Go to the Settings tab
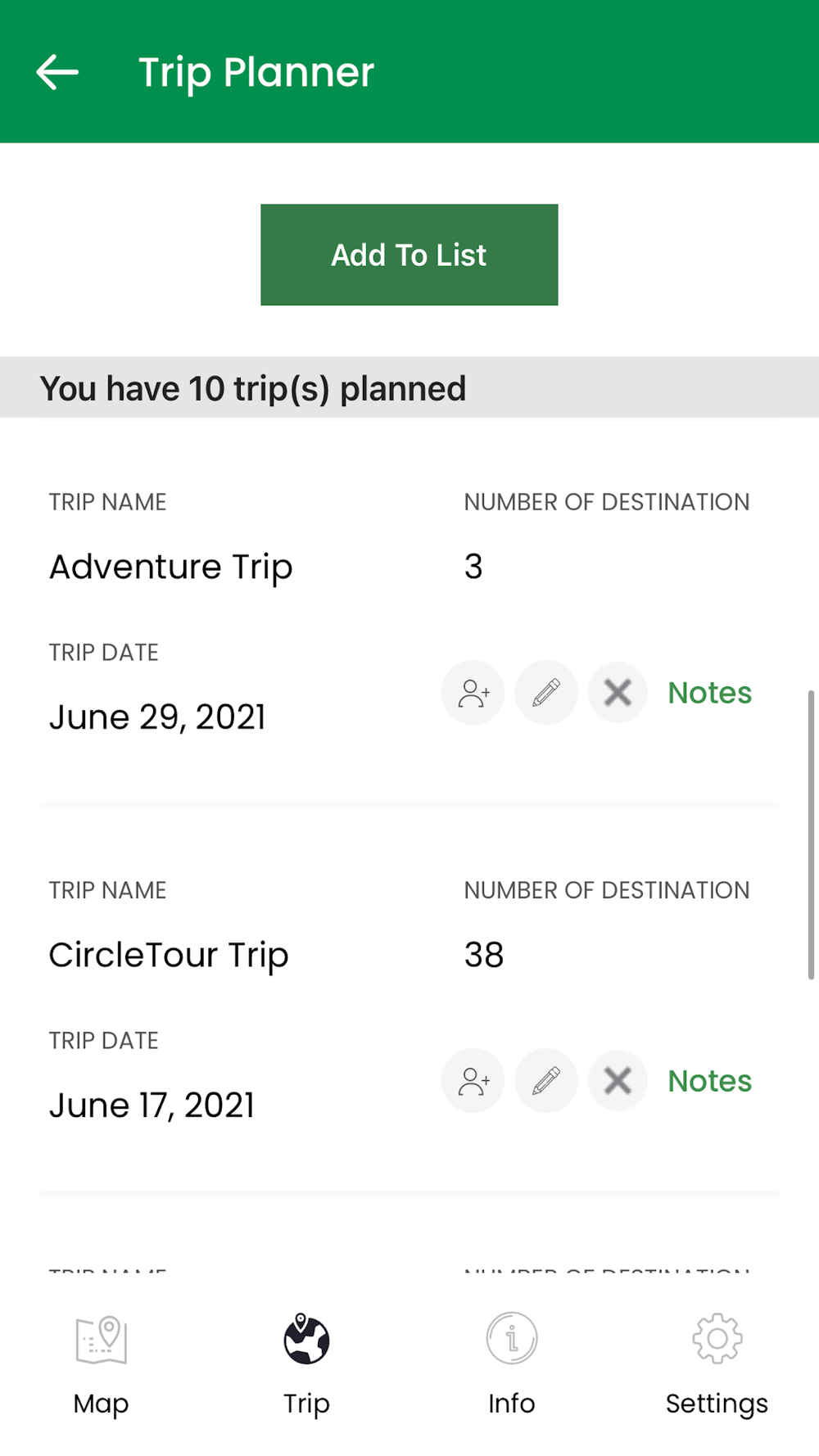This screenshot has height=1456, width=819. click(x=717, y=1364)
